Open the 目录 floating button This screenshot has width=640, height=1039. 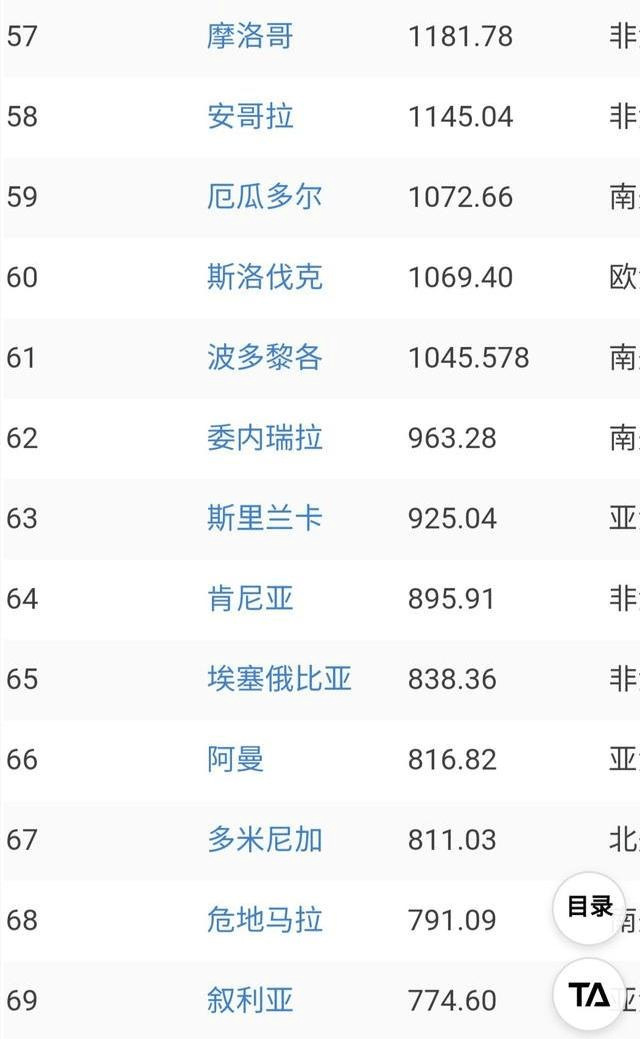589,907
